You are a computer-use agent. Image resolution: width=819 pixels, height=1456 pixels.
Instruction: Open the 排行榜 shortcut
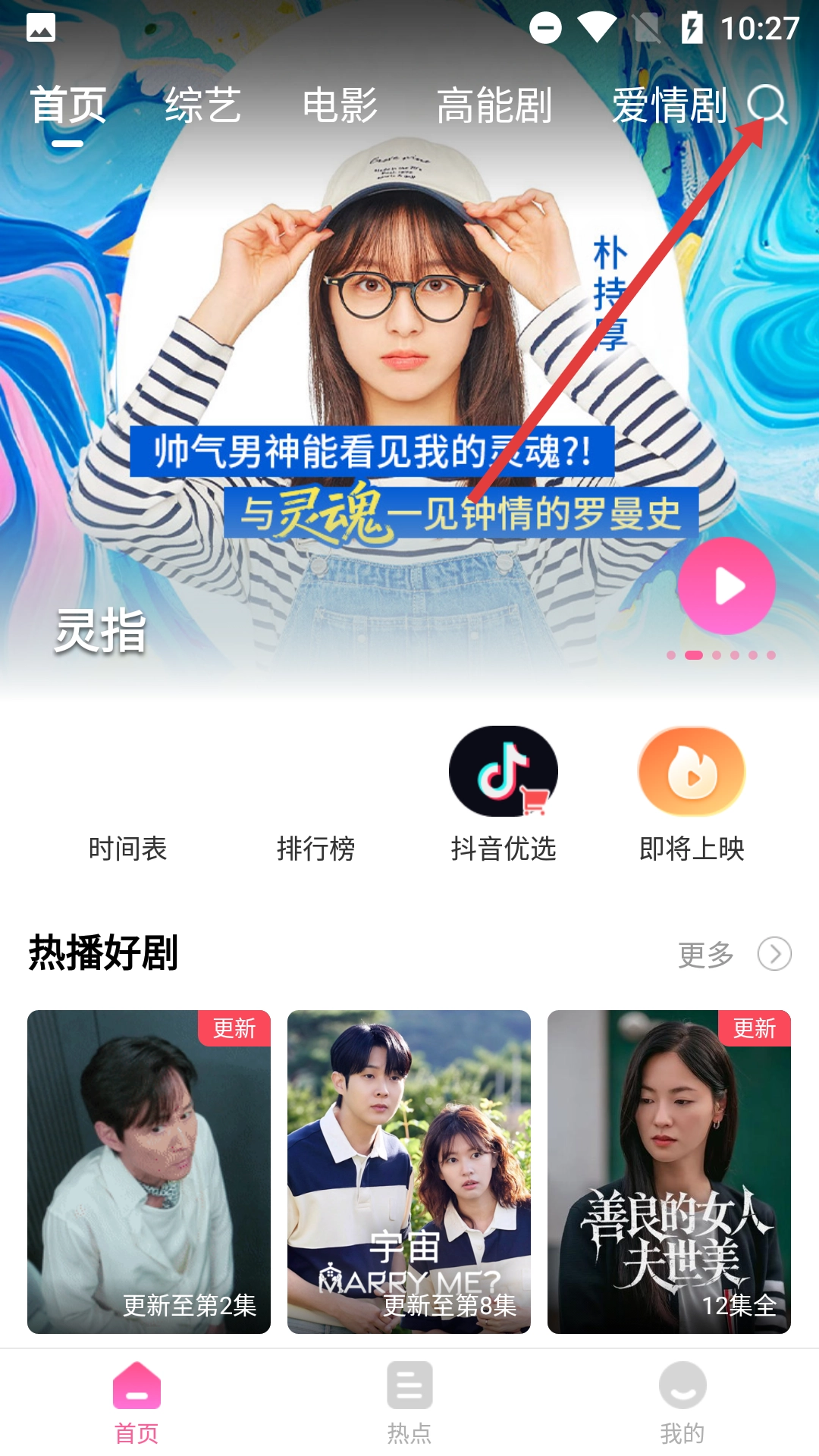click(x=315, y=796)
